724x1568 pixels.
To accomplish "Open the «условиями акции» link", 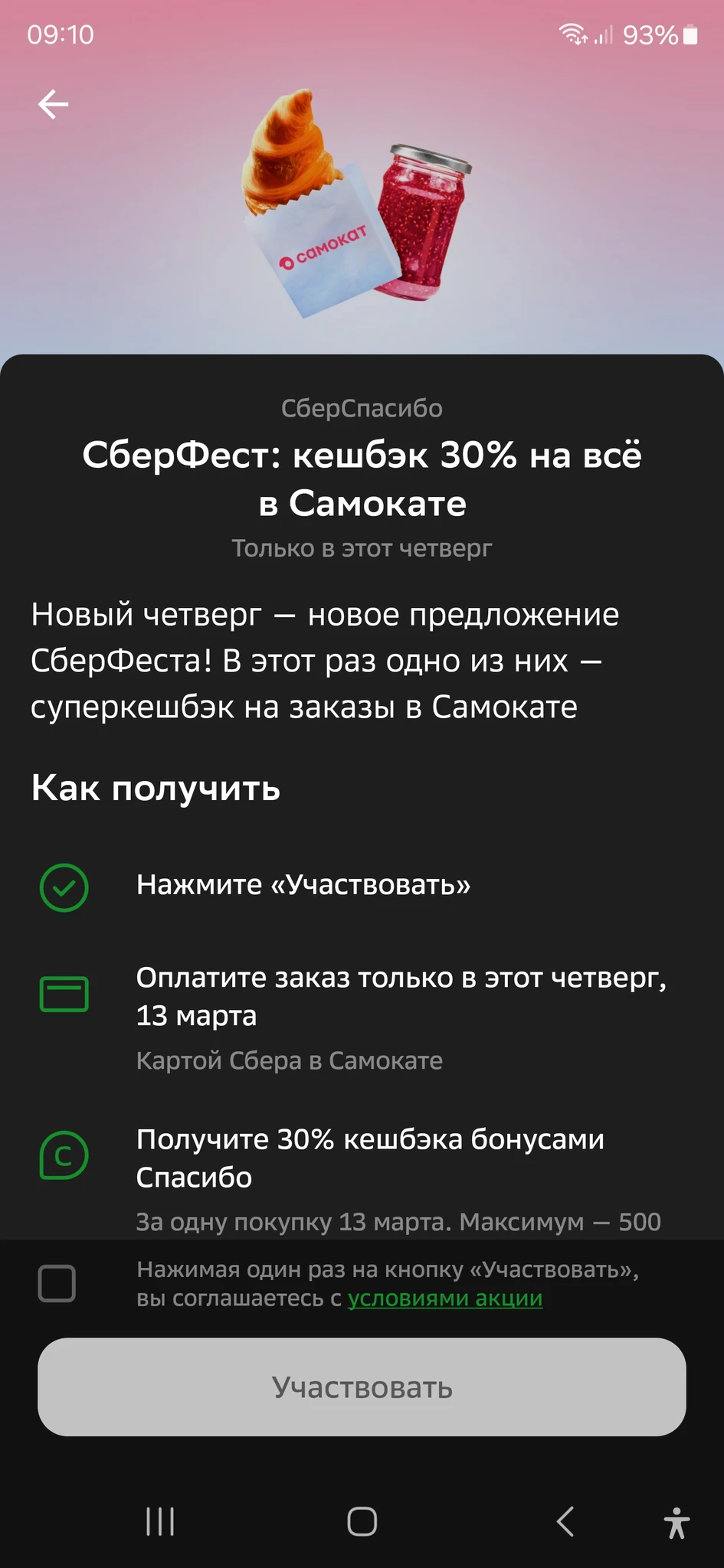I will 444,1298.
